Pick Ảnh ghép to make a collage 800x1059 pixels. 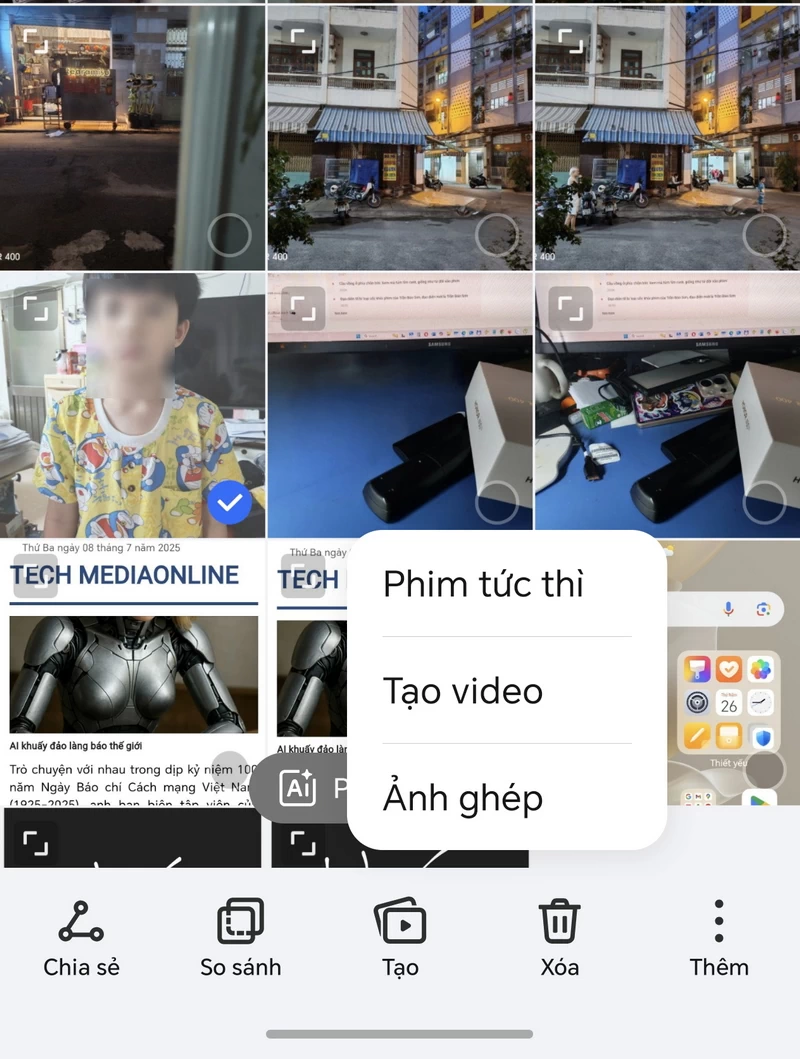[463, 798]
